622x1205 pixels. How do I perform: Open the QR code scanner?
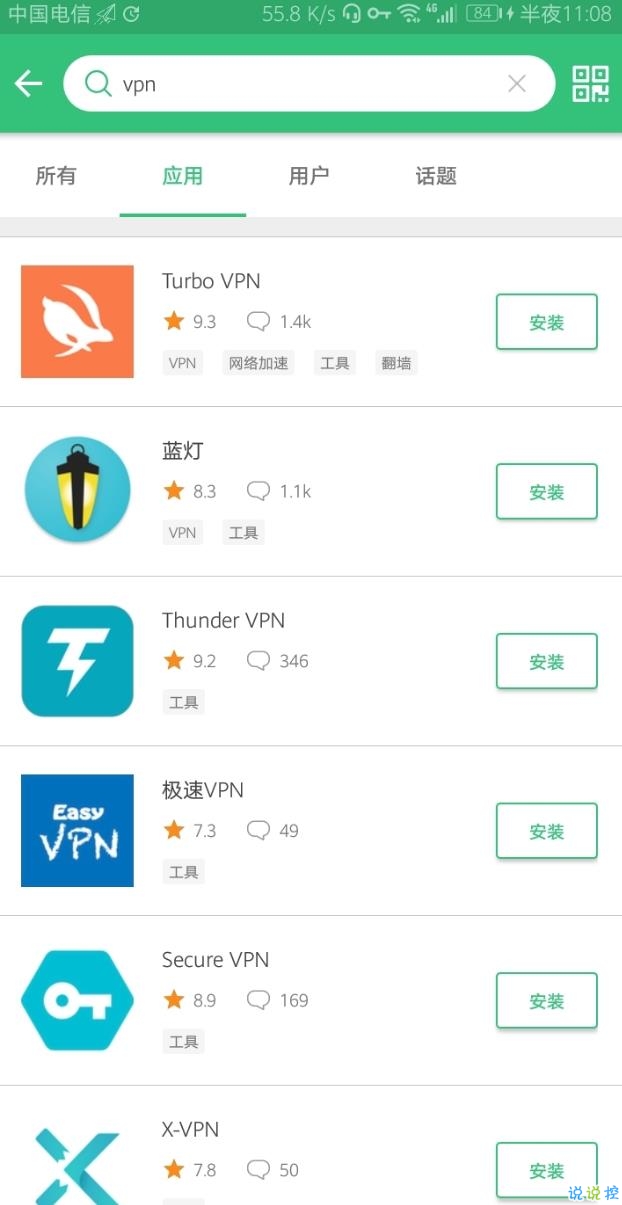click(590, 84)
